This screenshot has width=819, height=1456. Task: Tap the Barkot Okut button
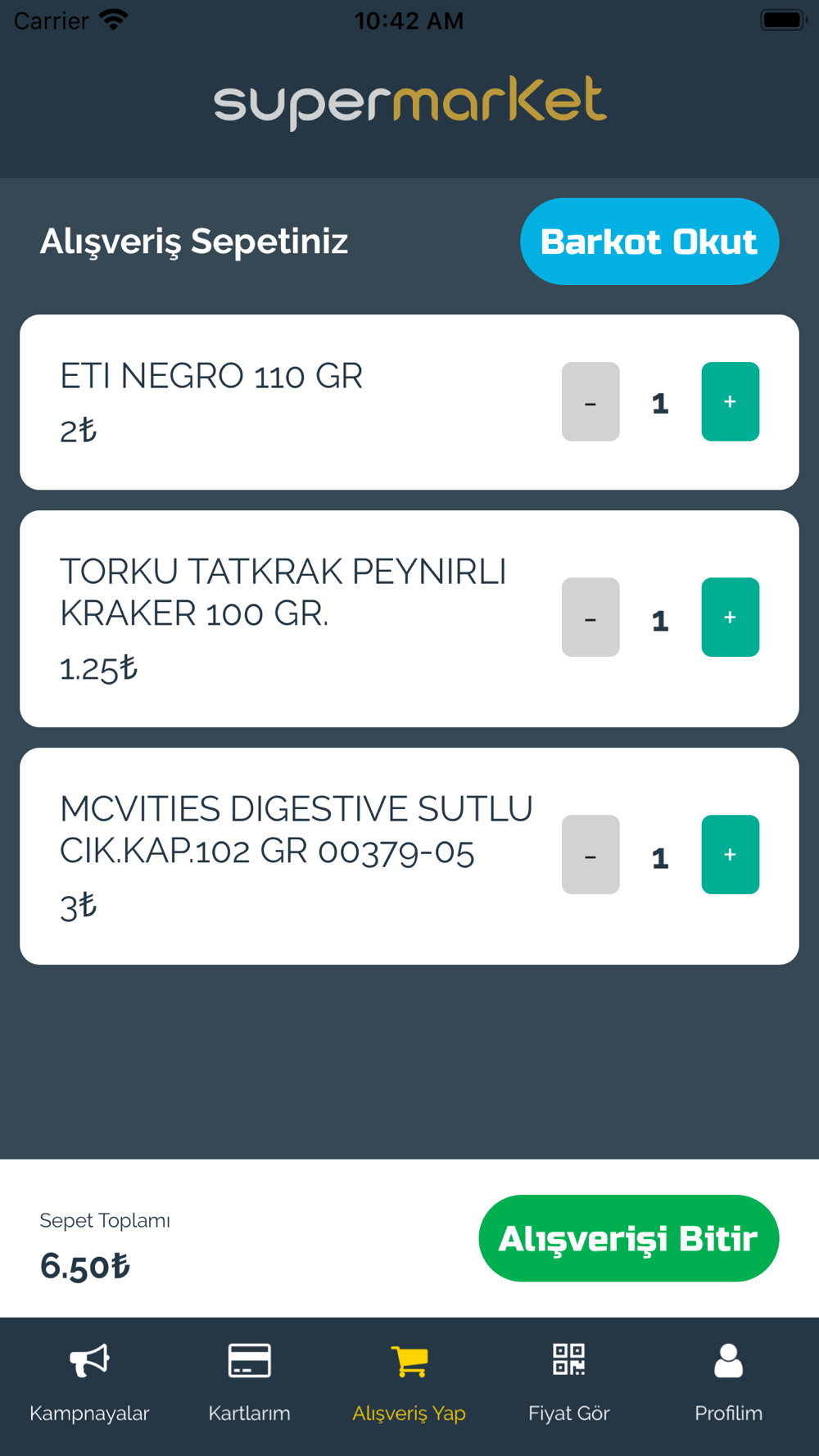[x=649, y=242]
